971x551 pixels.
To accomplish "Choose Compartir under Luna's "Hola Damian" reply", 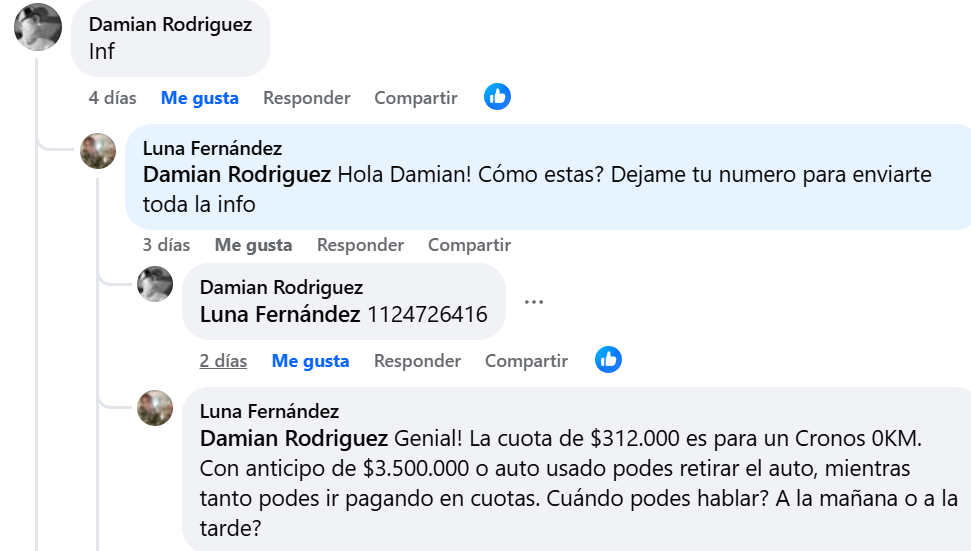I will tap(469, 245).
